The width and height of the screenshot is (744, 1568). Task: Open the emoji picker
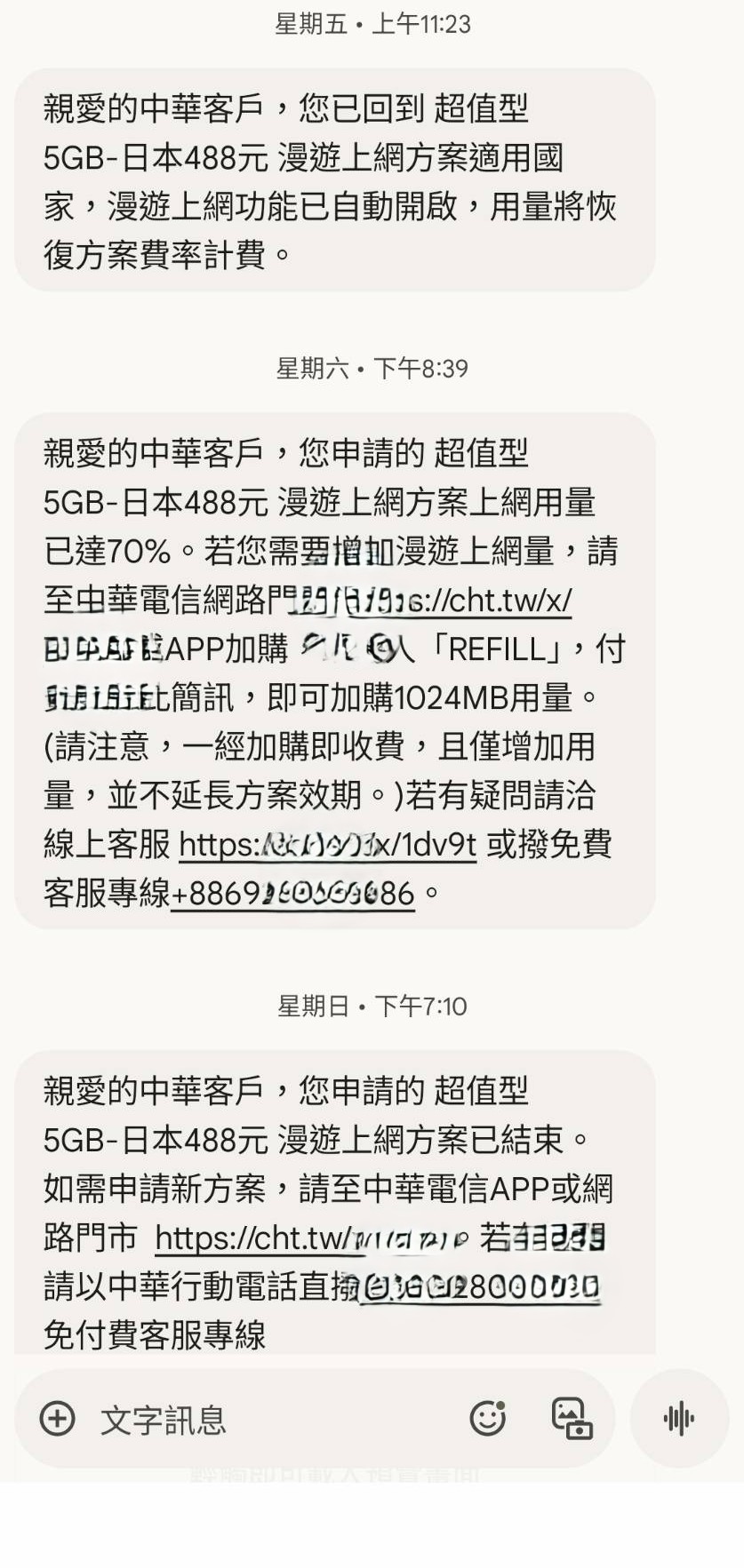(487, 1418)
